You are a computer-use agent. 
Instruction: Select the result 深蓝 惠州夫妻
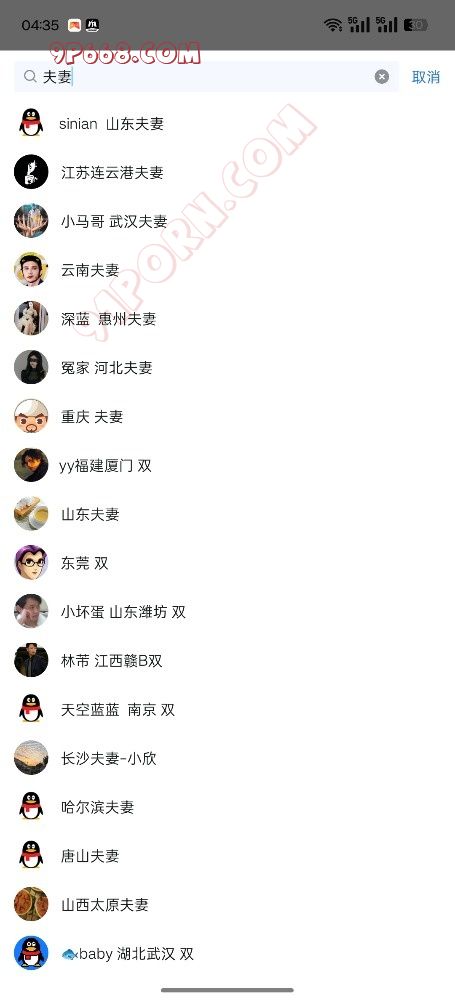[x=227, y=319]
